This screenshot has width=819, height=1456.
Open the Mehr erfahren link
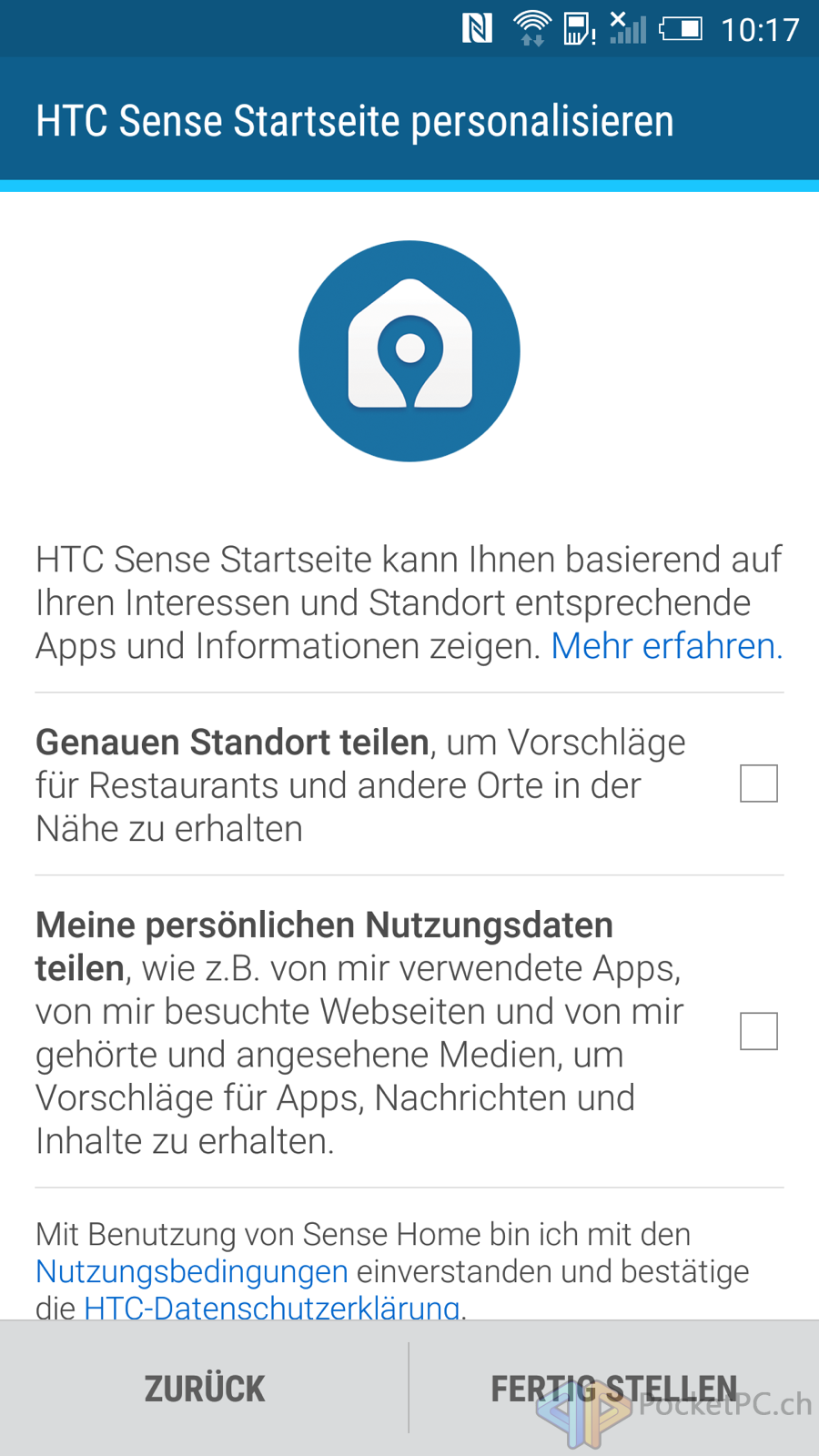[666, 646]
